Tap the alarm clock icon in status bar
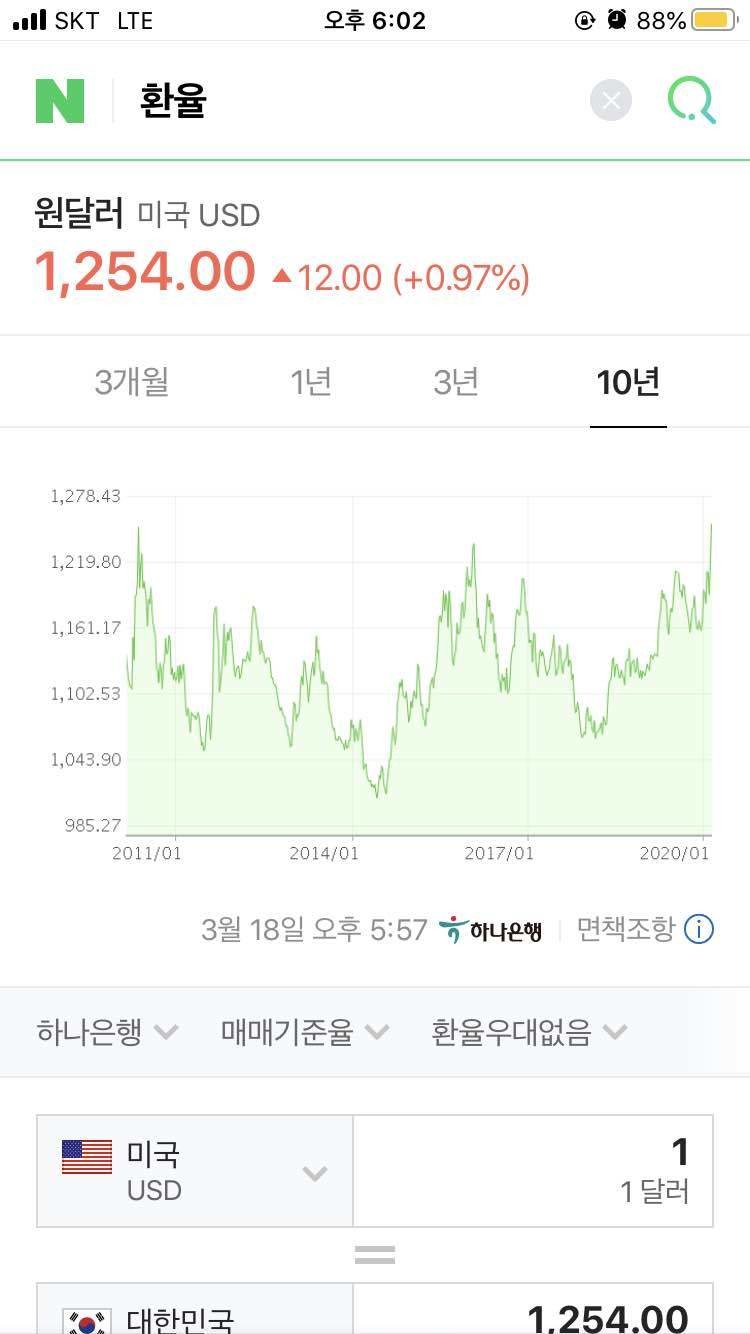Image resolution: width=750 pixels, height=1334 pixels. click(x=617, y=18)
